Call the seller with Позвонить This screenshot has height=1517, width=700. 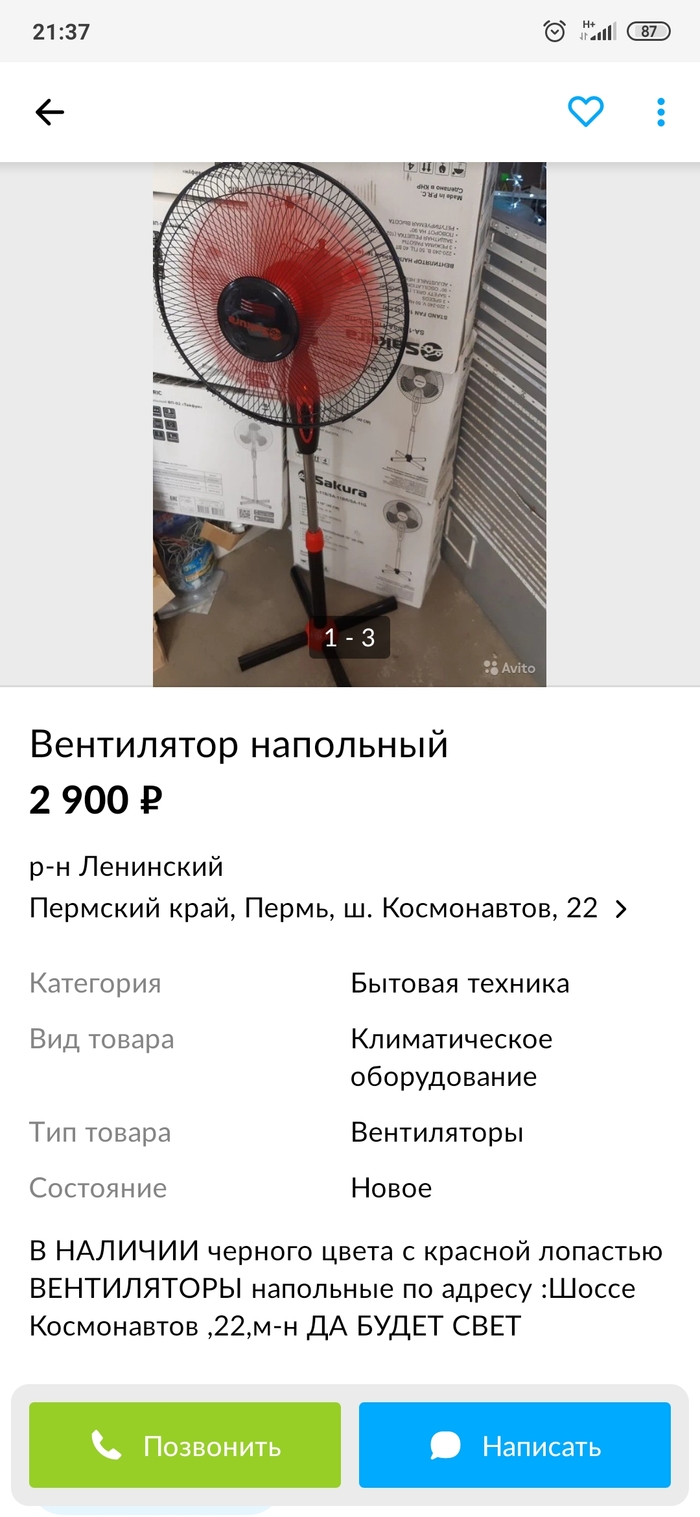click(185, 1445)
